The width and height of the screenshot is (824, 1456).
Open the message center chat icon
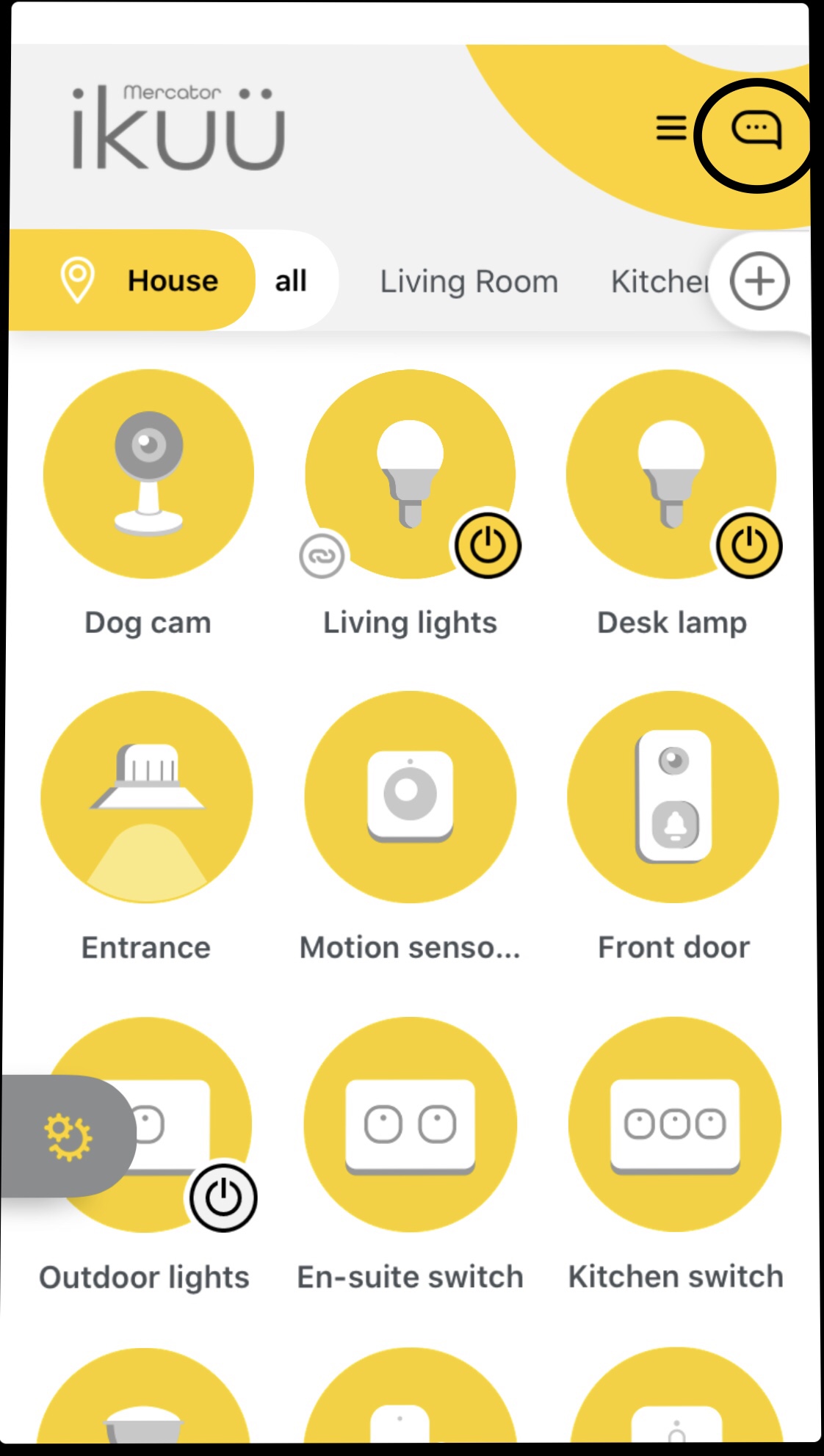[756, 131]
